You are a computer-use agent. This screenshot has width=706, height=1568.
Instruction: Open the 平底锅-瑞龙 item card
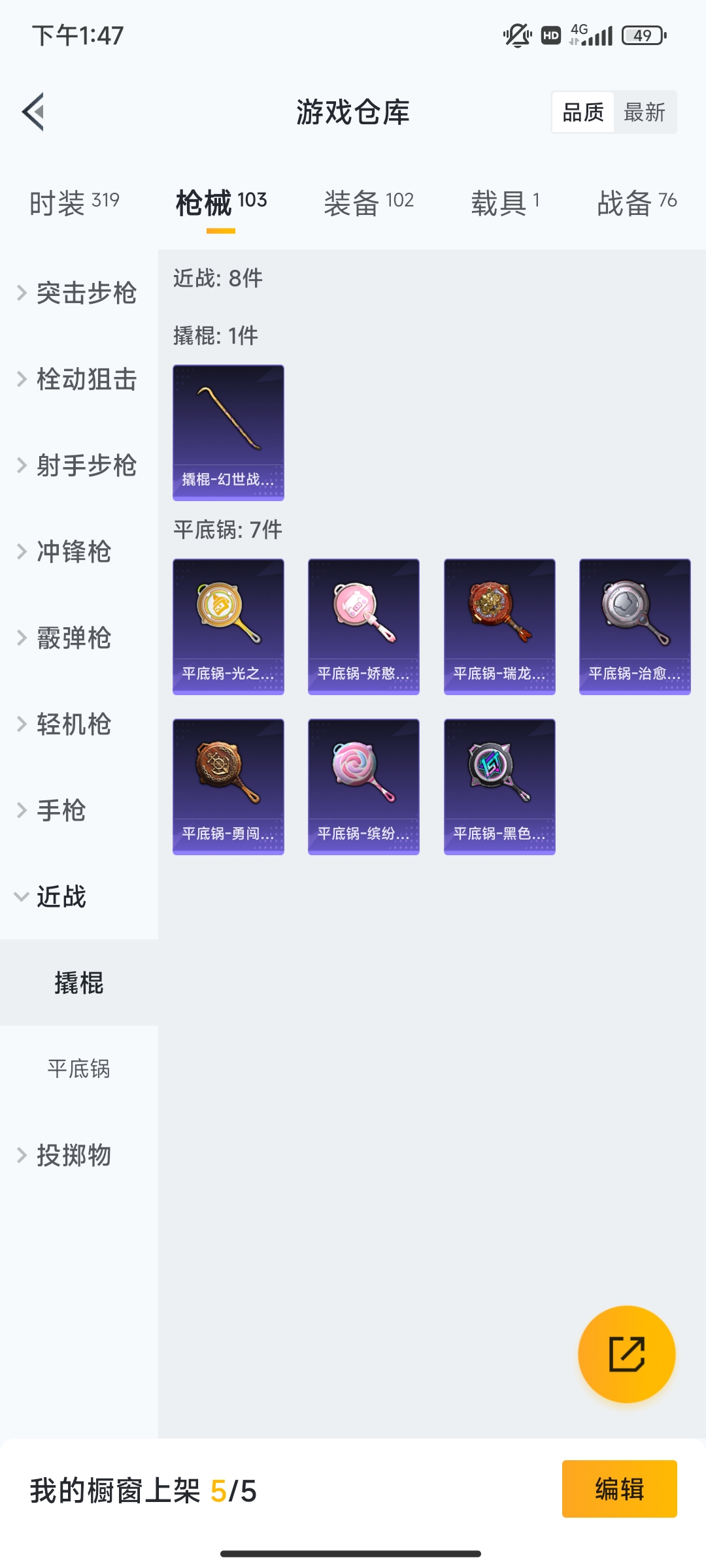coord(499,627)
